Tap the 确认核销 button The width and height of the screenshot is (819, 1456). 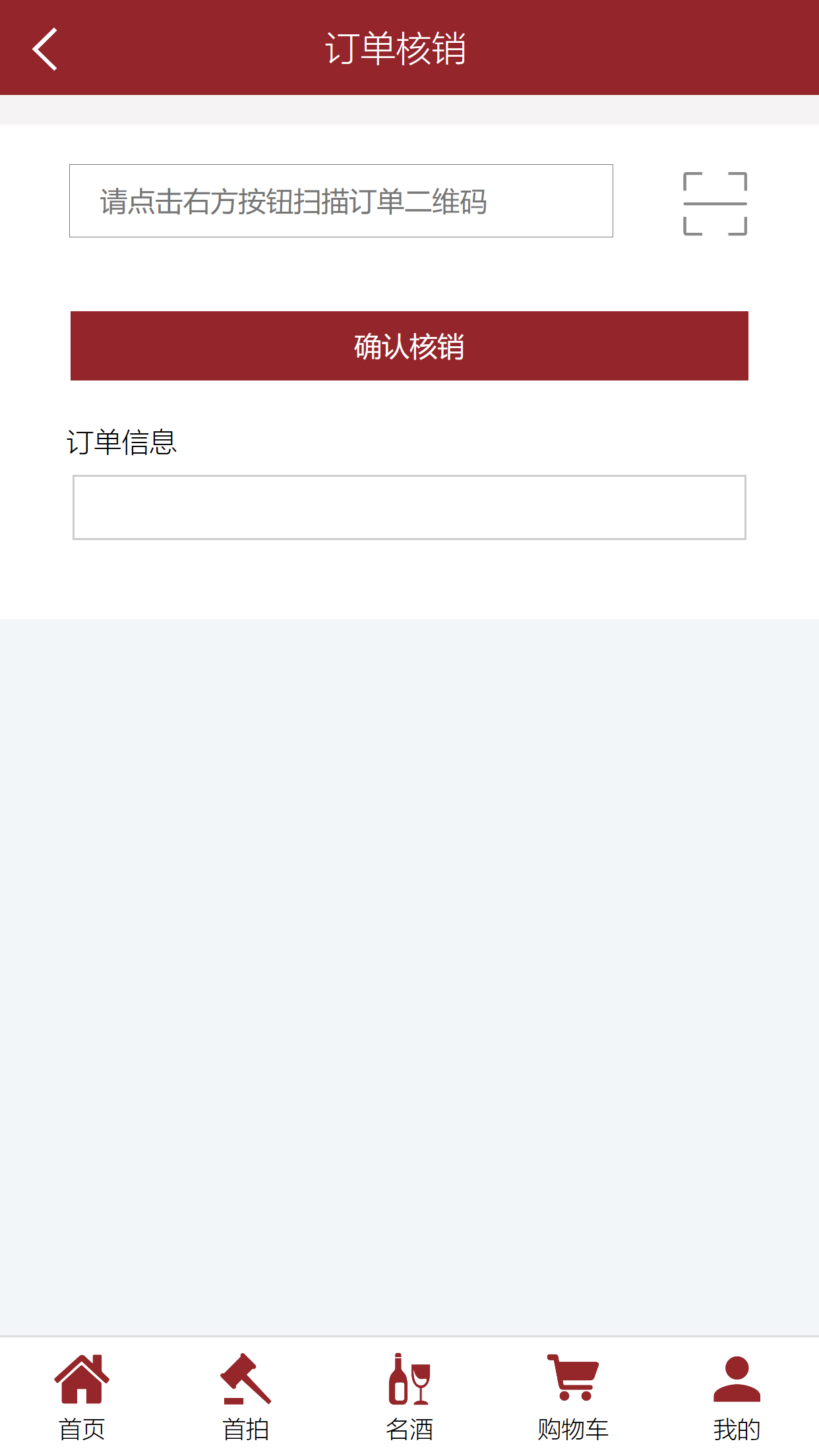pos(409,346)
